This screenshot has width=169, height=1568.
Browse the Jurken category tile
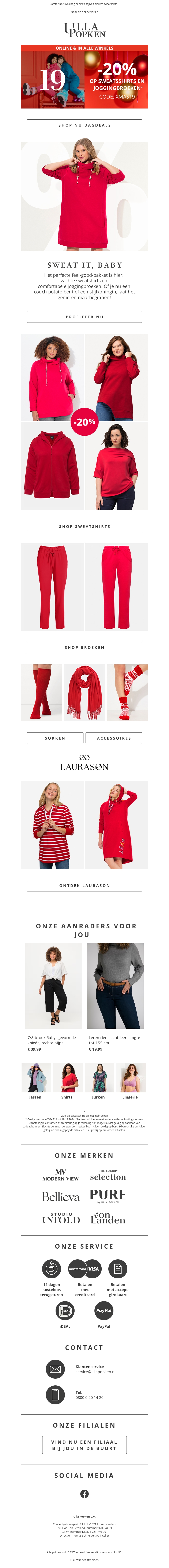[x=98, y=1080]
